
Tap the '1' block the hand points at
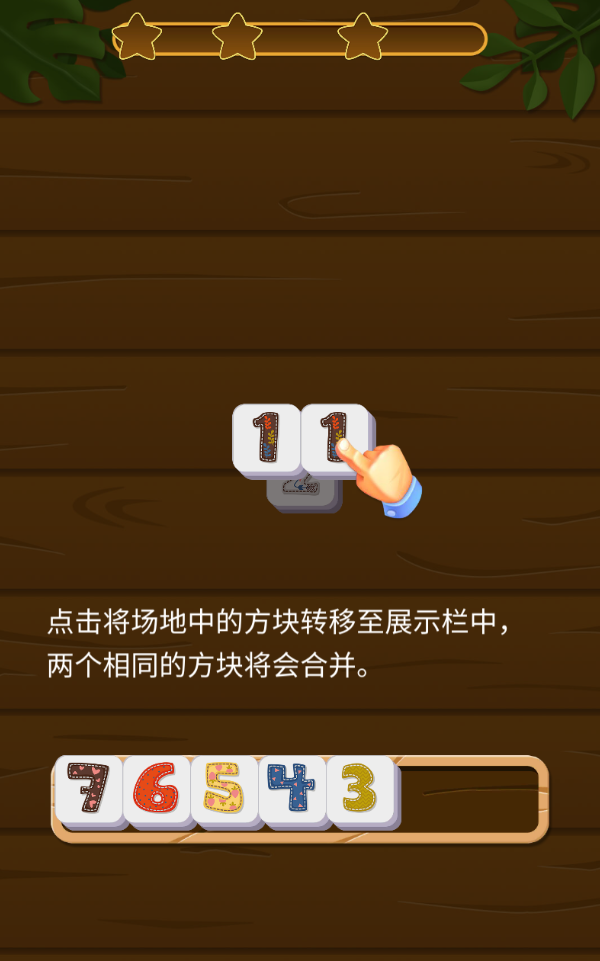334,438
